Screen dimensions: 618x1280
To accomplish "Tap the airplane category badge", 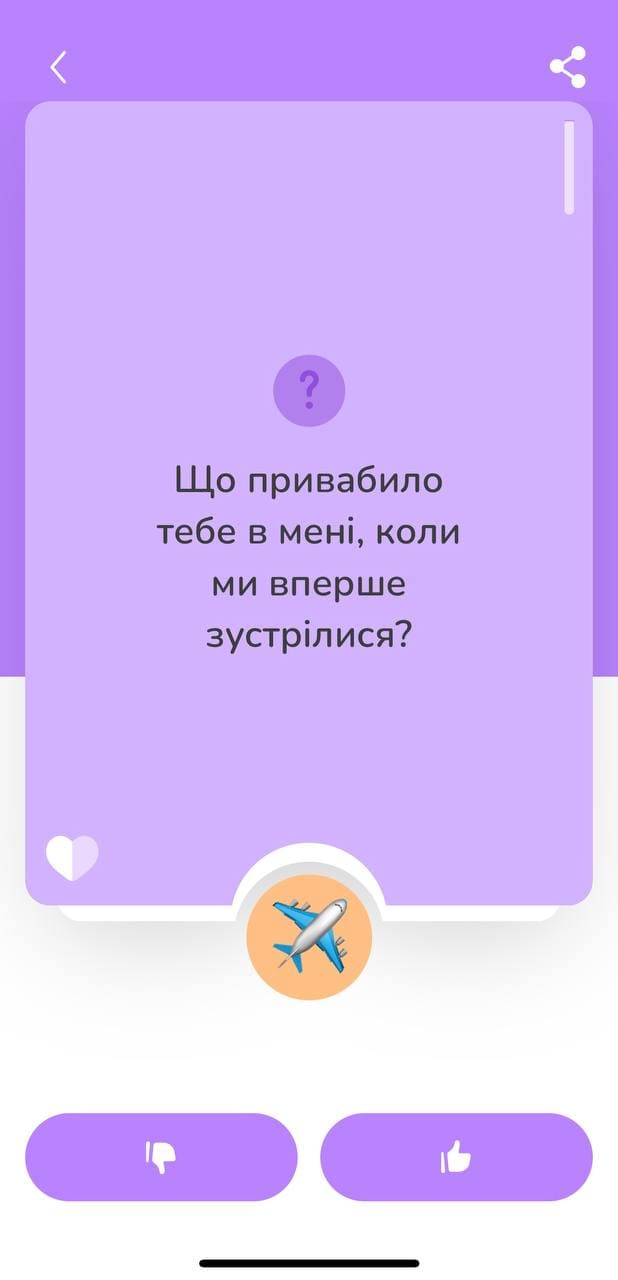I will coord(309,936).
